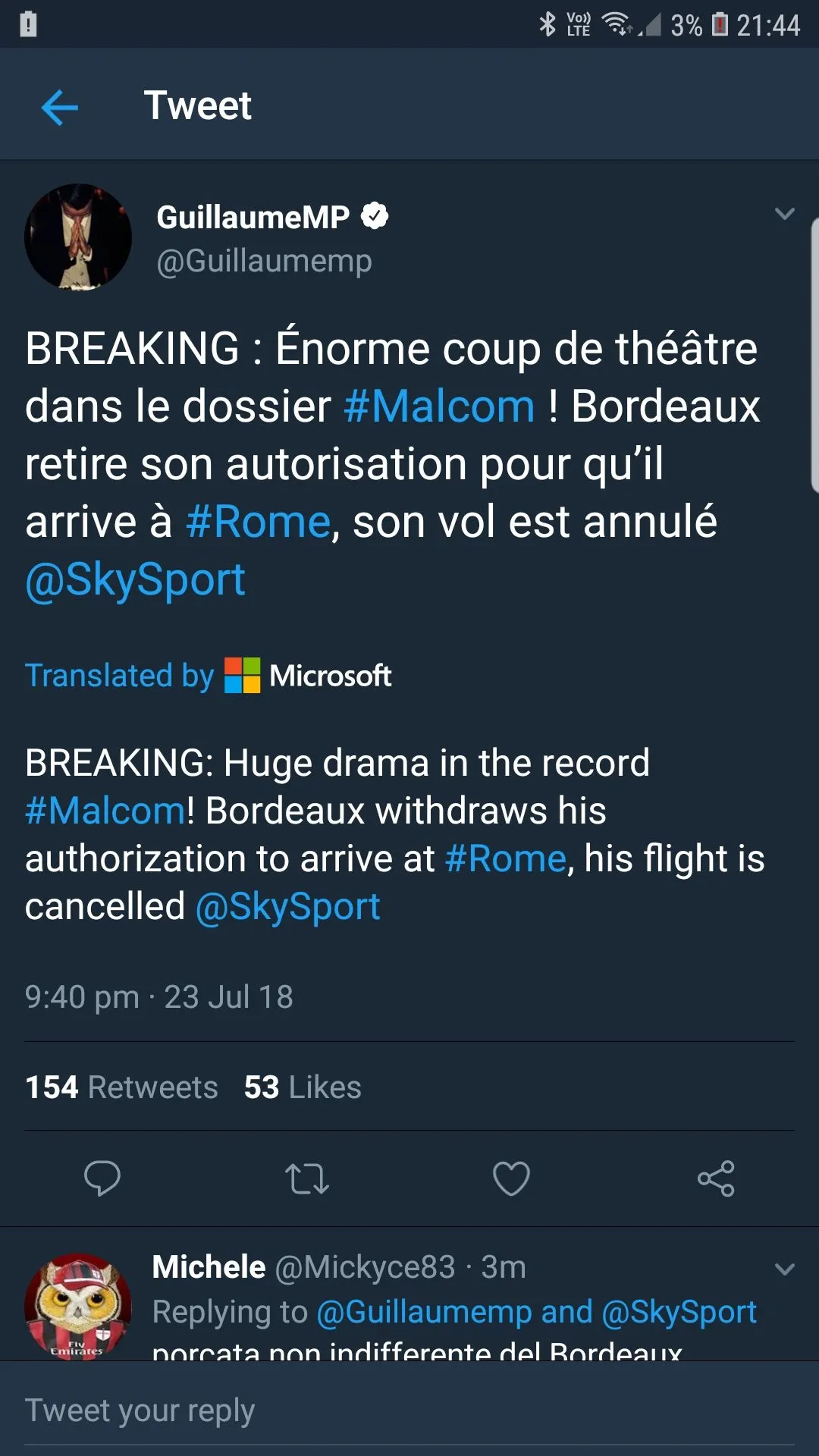Image resolution: width=819 pixels, height=1456 pixels.
Task: Expand the dropdown chevron on GuillaumeMP's tweet
Action: pyautogui.click(x=785, y=214)
